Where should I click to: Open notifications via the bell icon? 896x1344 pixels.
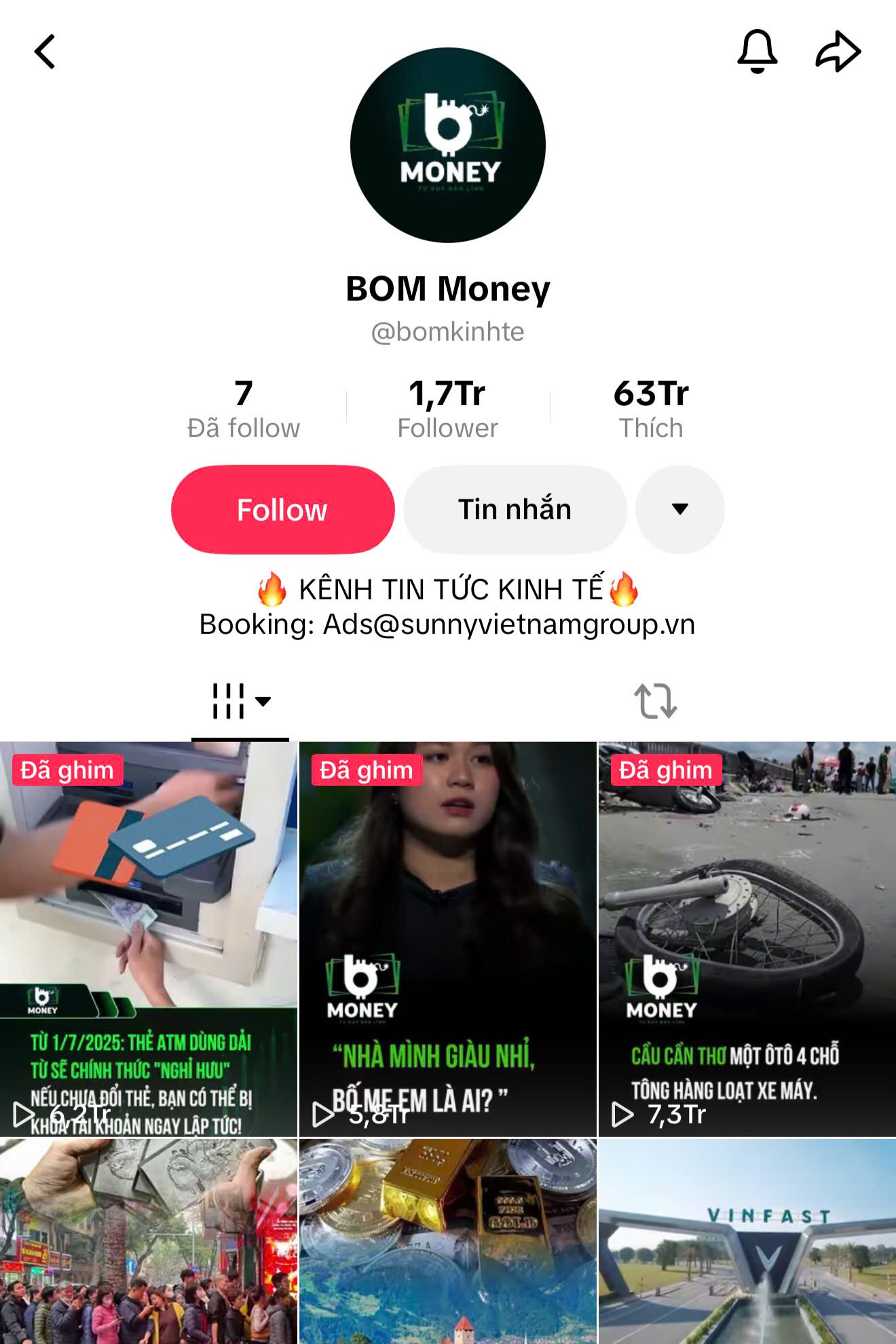click(755, 50)
